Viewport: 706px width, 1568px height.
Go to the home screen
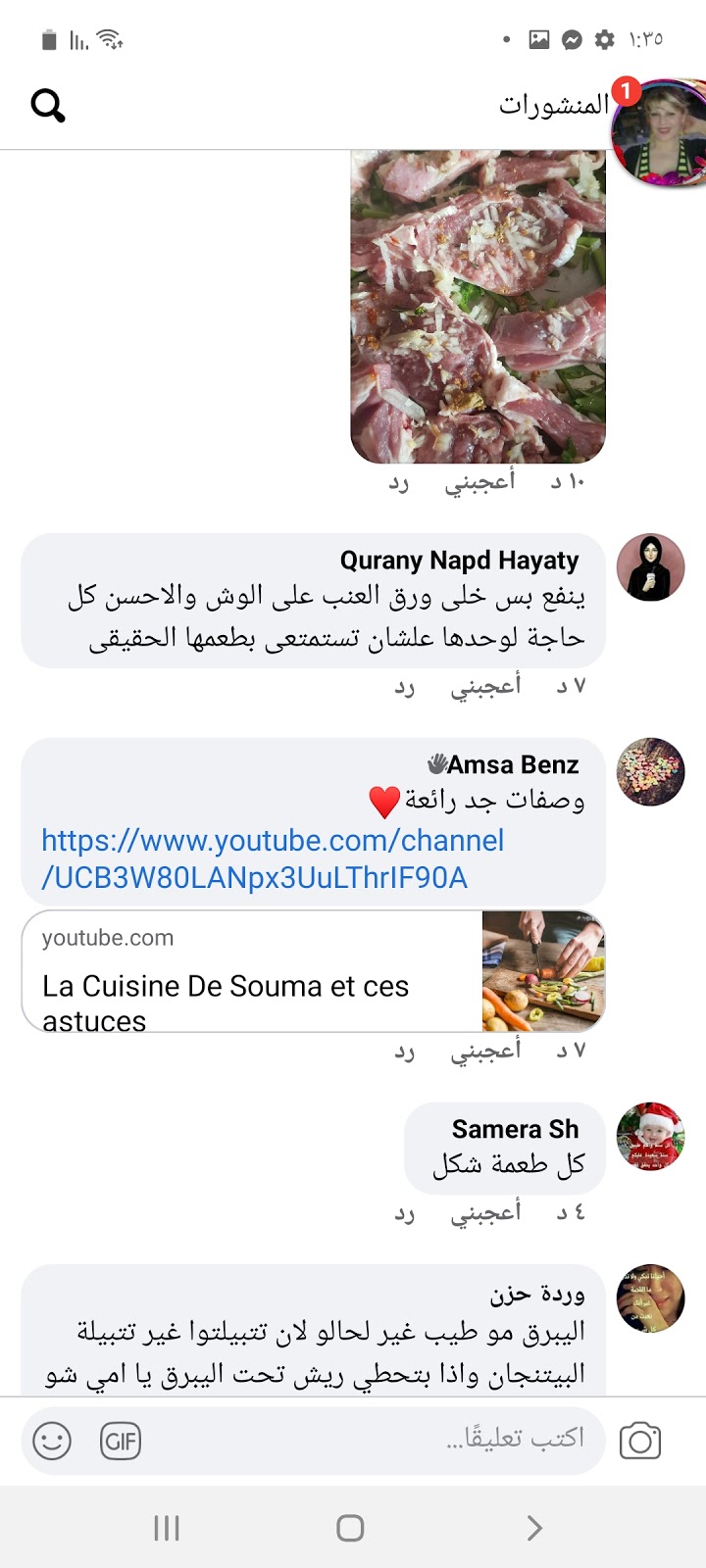coord(350,1528)
